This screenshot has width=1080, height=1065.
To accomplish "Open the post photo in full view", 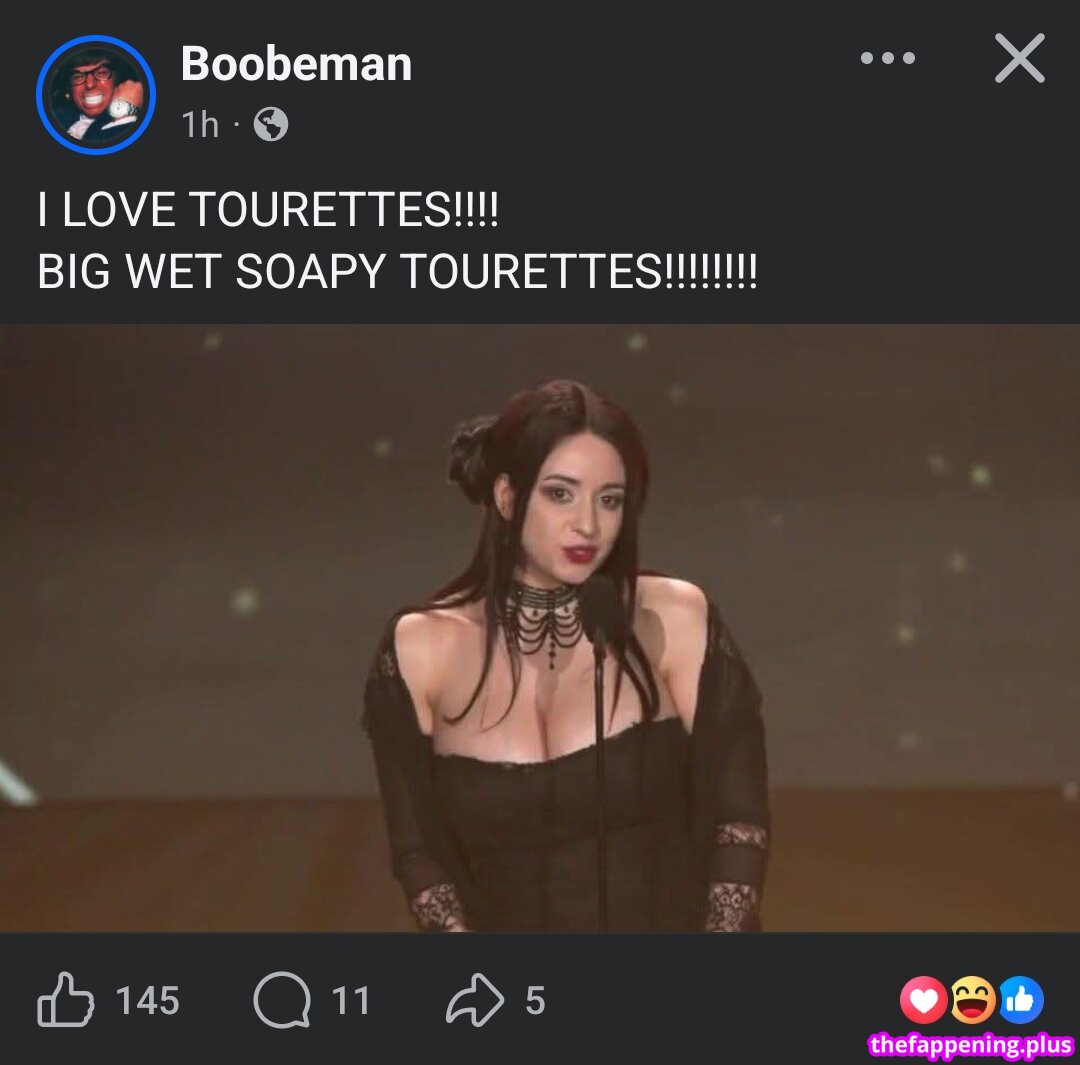I will (540, 628).
